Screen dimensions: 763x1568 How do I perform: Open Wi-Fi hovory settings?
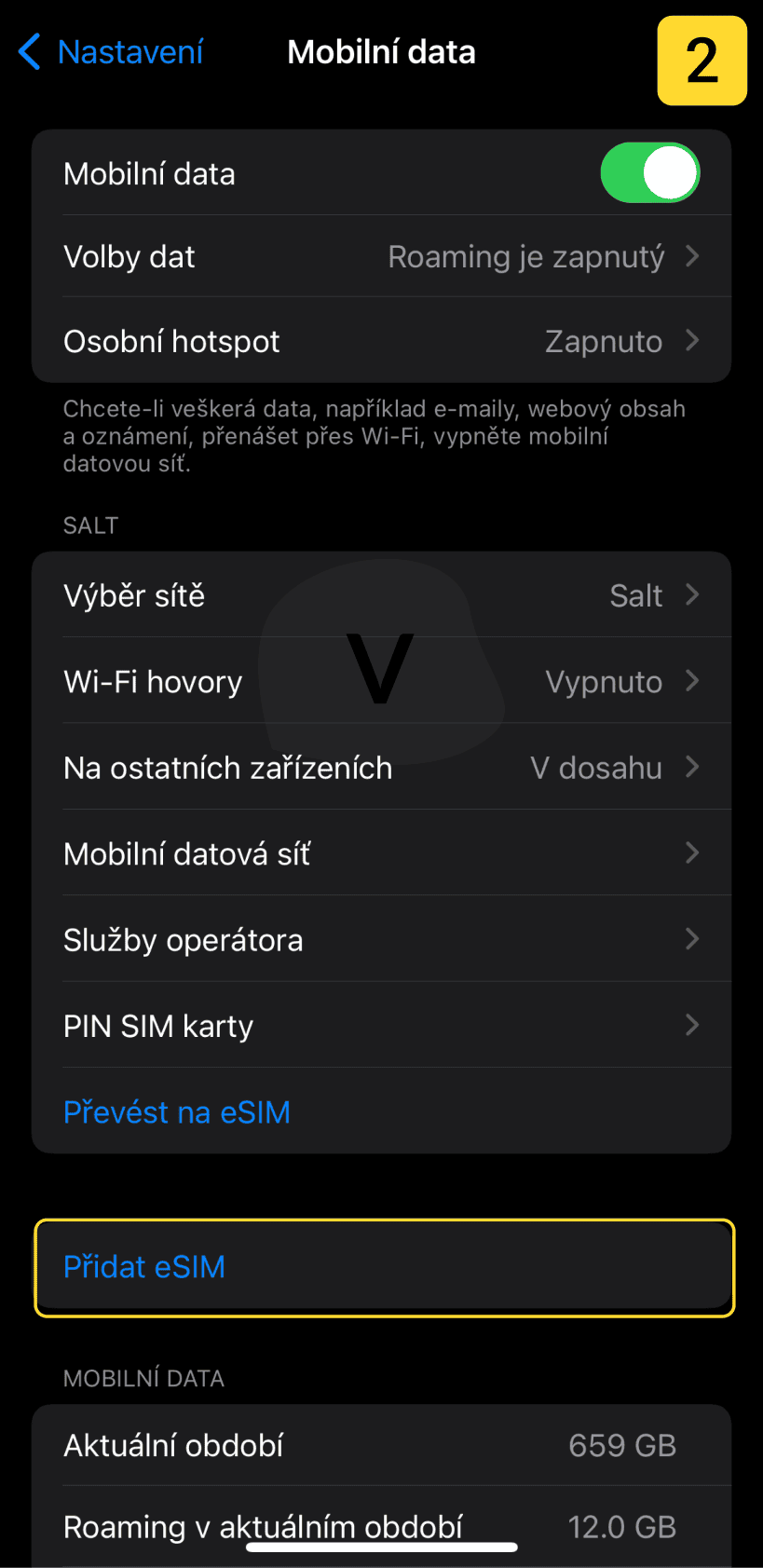381,681
